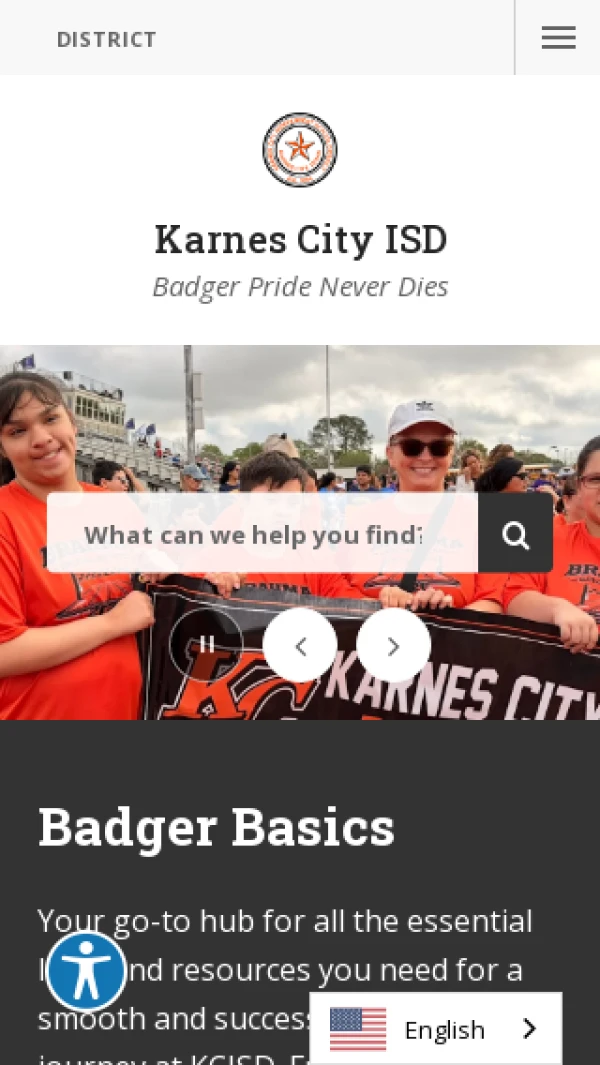Pause the photo slideshow

[x=206, y=645]
